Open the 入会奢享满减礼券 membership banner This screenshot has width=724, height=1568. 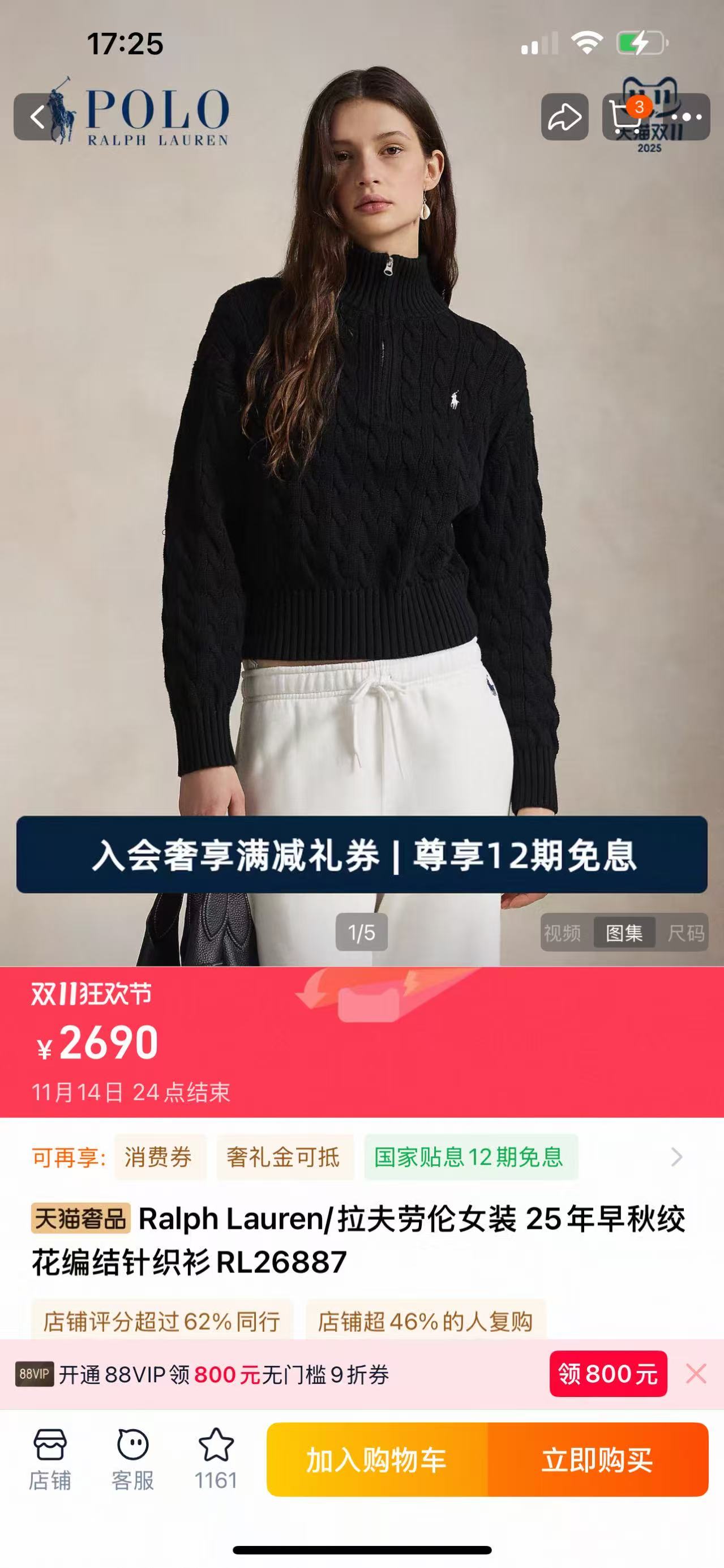tap(362, 855)
